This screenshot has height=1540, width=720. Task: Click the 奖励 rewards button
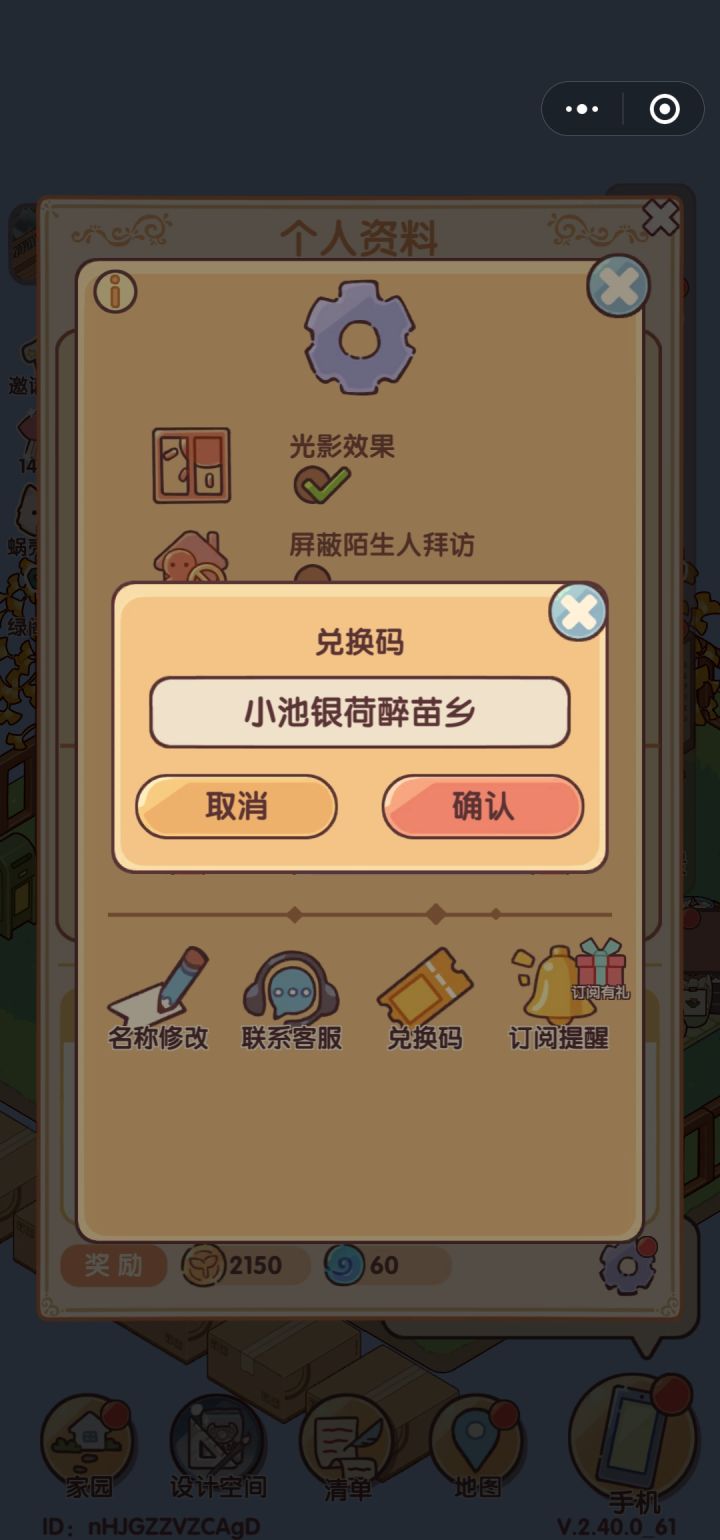113,1265
